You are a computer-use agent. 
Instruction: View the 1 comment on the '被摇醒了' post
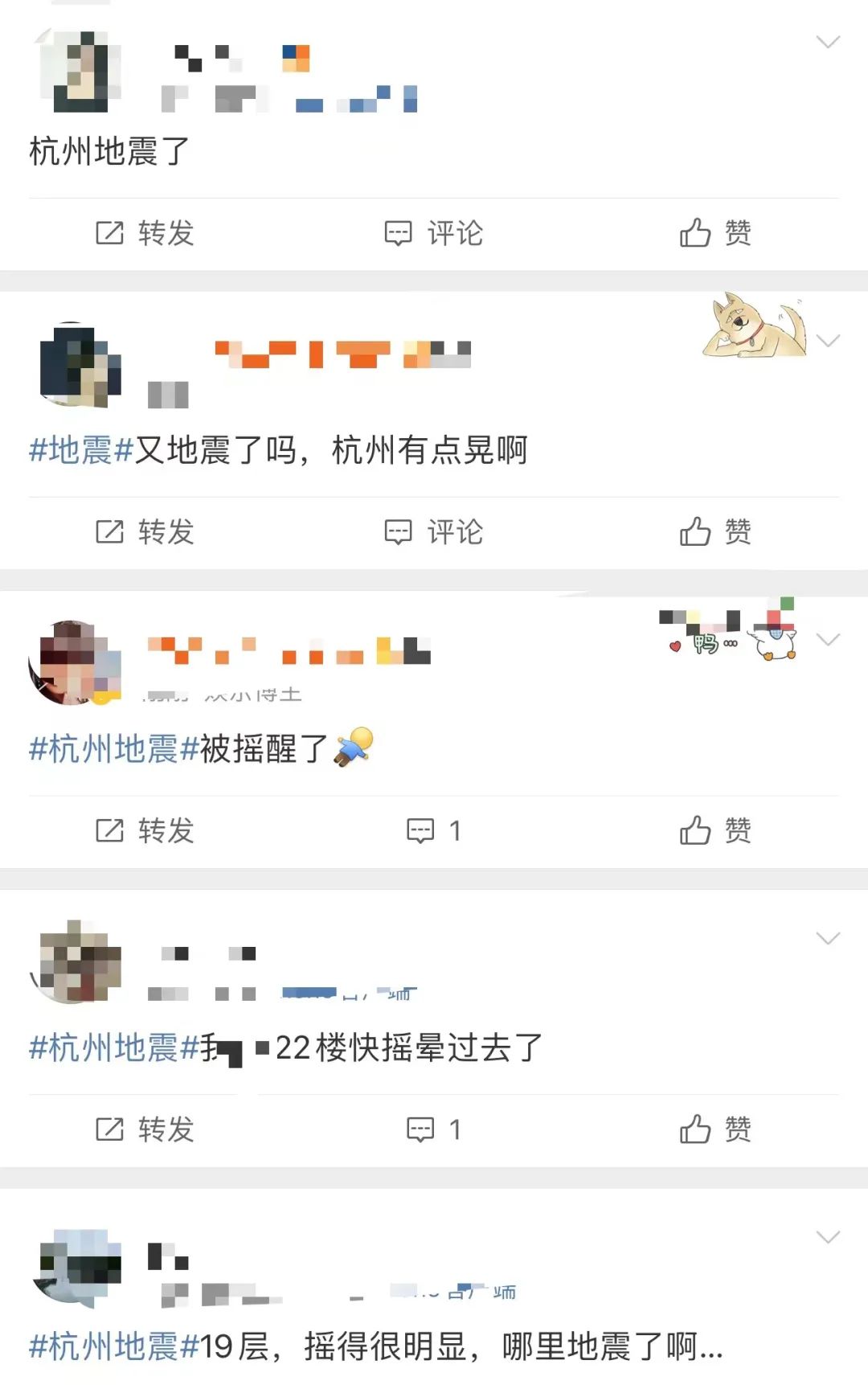(x=433, y=830)
